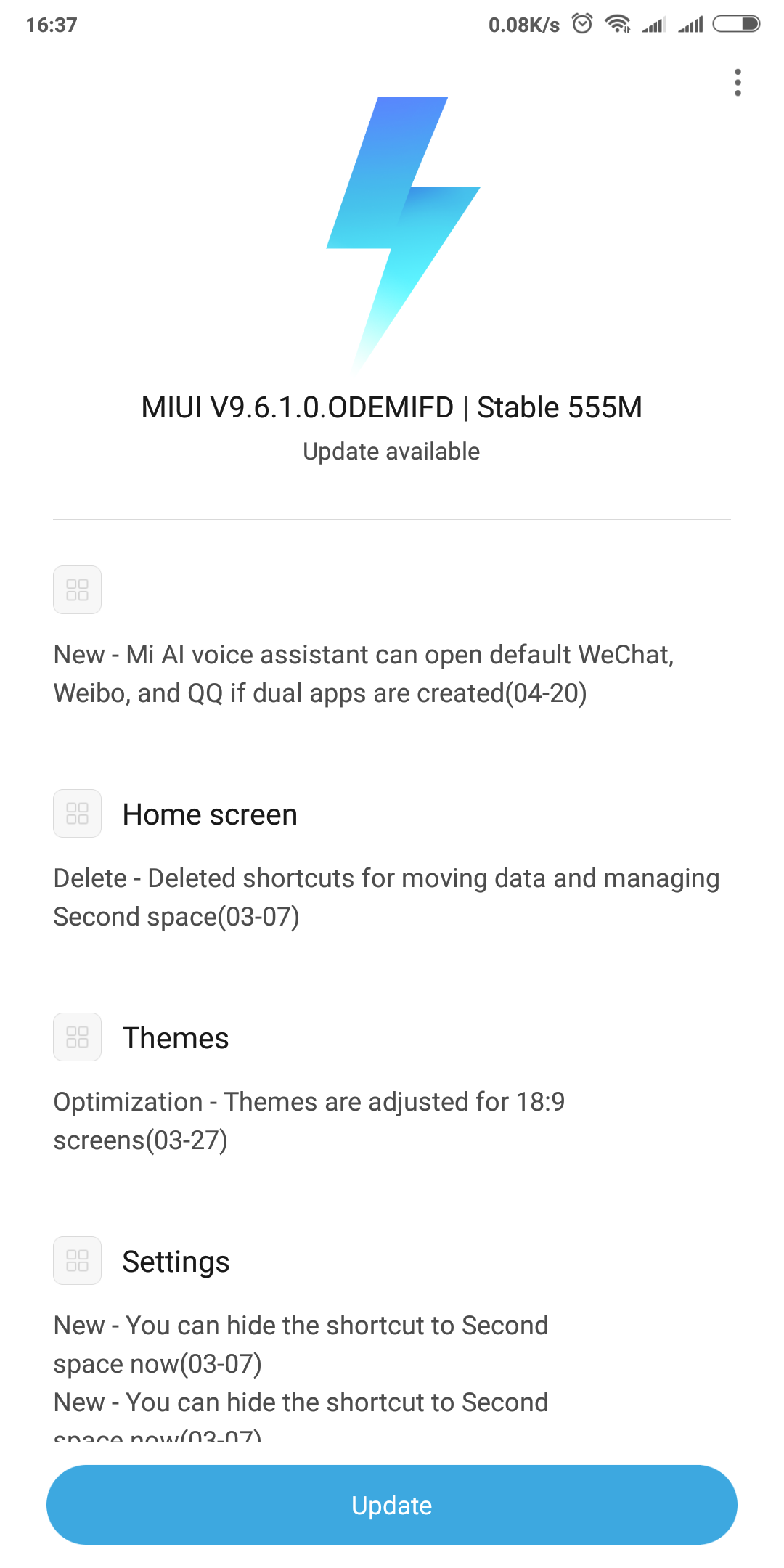Viewport: 784px width, 1568px height.
Task: Tap the Update button
Action: coord(392,1505)
